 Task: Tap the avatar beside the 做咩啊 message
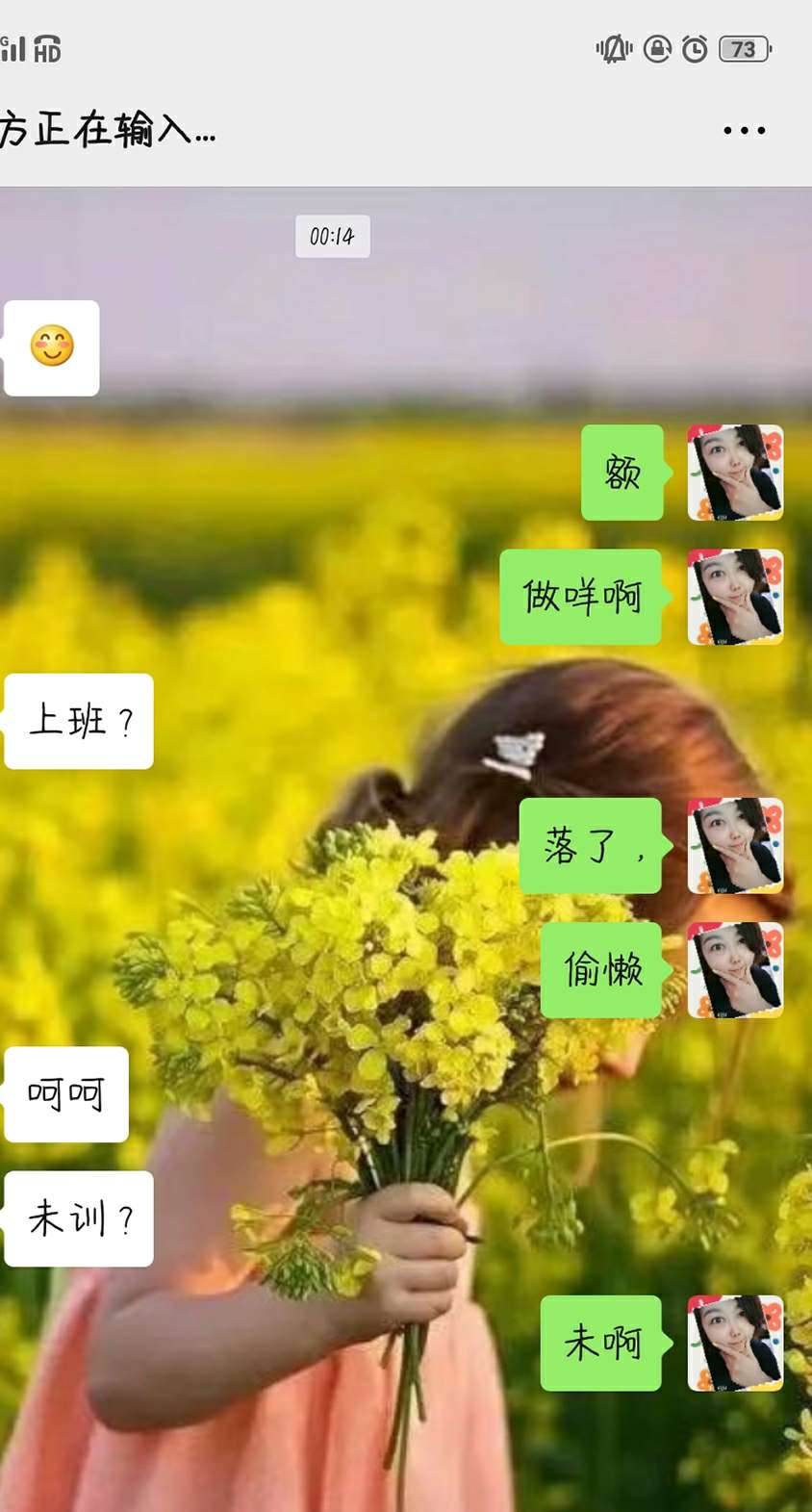coord(734,597)
